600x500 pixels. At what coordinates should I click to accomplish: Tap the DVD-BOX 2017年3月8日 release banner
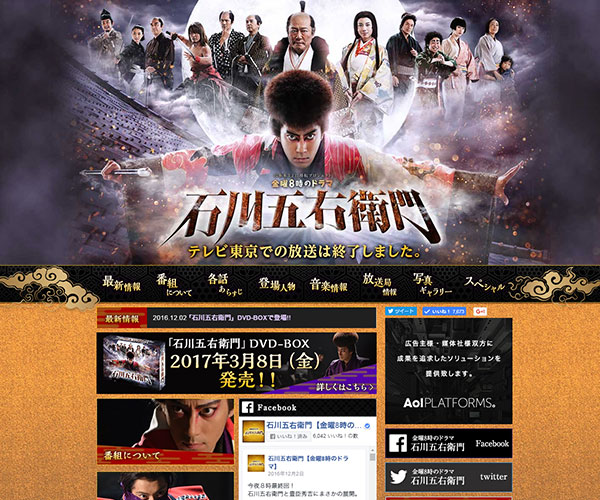(236, 363)
